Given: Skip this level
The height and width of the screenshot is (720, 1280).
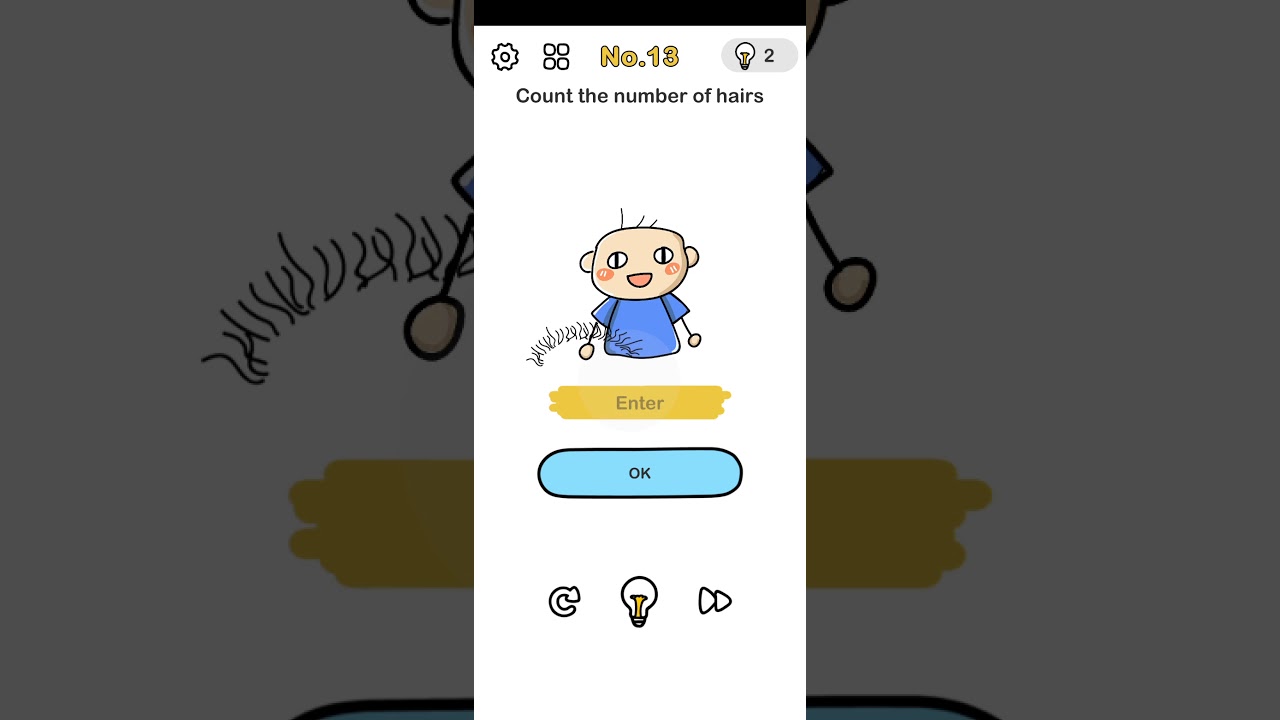Looking at the screenshot, I should (715, 601).
